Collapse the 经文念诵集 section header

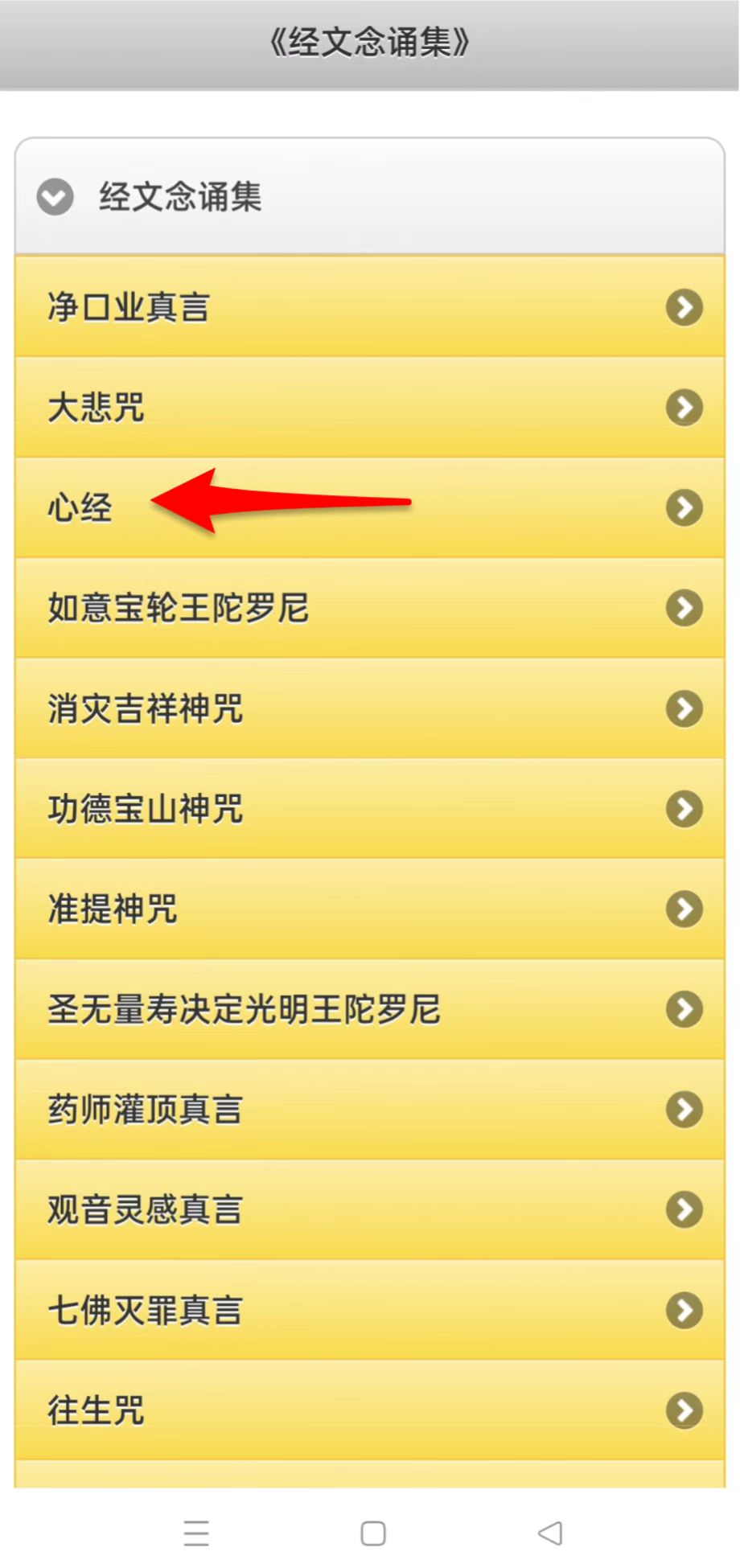pyautogui.click(x=369, y=197)
